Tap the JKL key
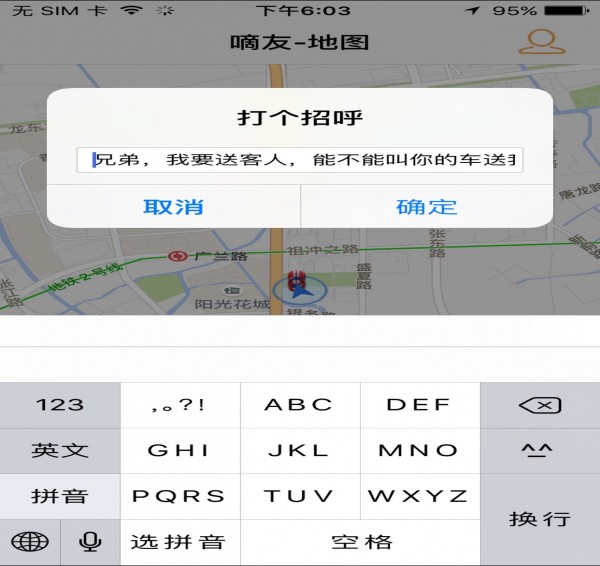600x566 pixels. pos(299,450)
